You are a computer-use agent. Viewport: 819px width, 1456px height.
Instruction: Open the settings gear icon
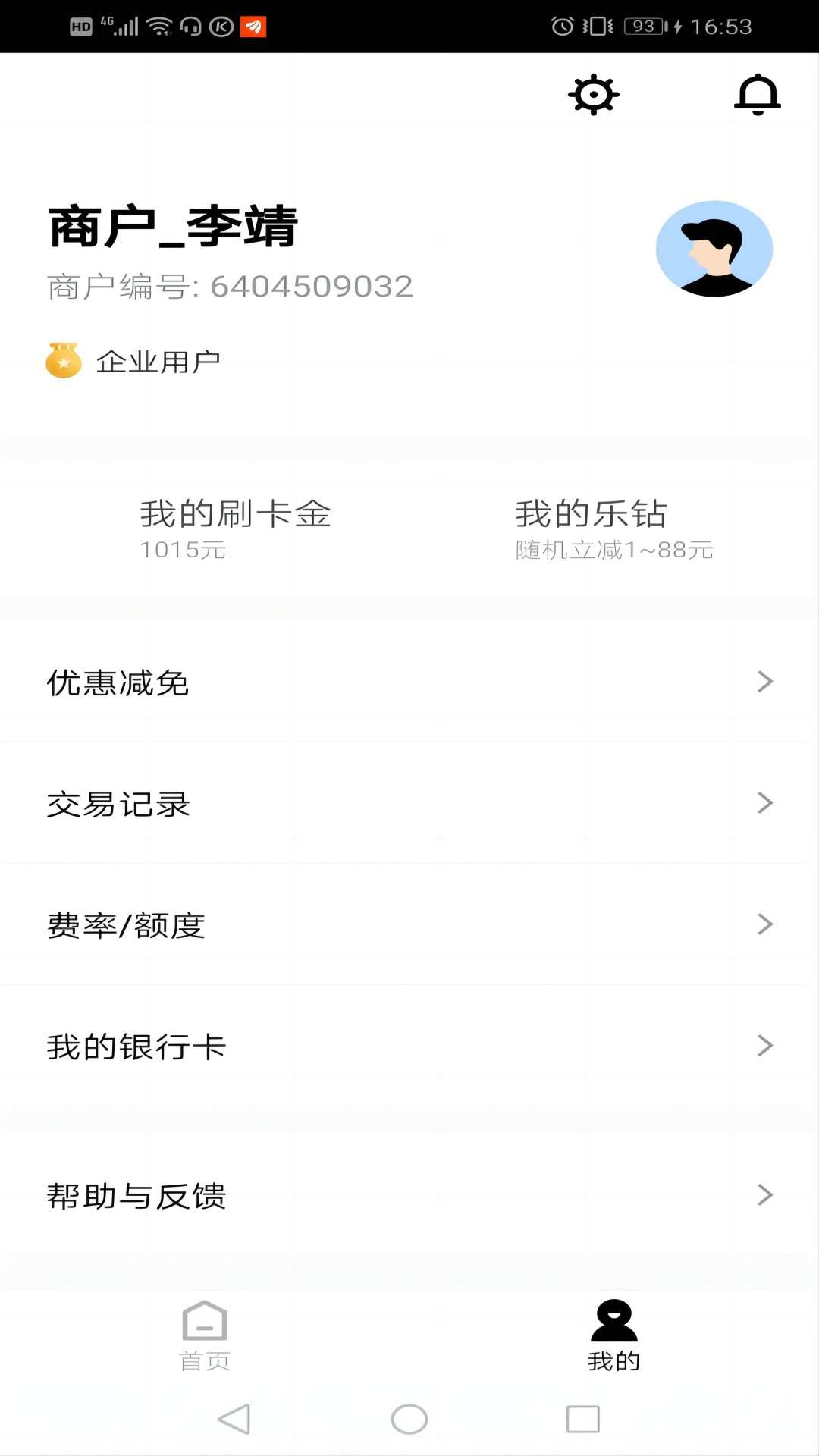[x=594, y=95]
